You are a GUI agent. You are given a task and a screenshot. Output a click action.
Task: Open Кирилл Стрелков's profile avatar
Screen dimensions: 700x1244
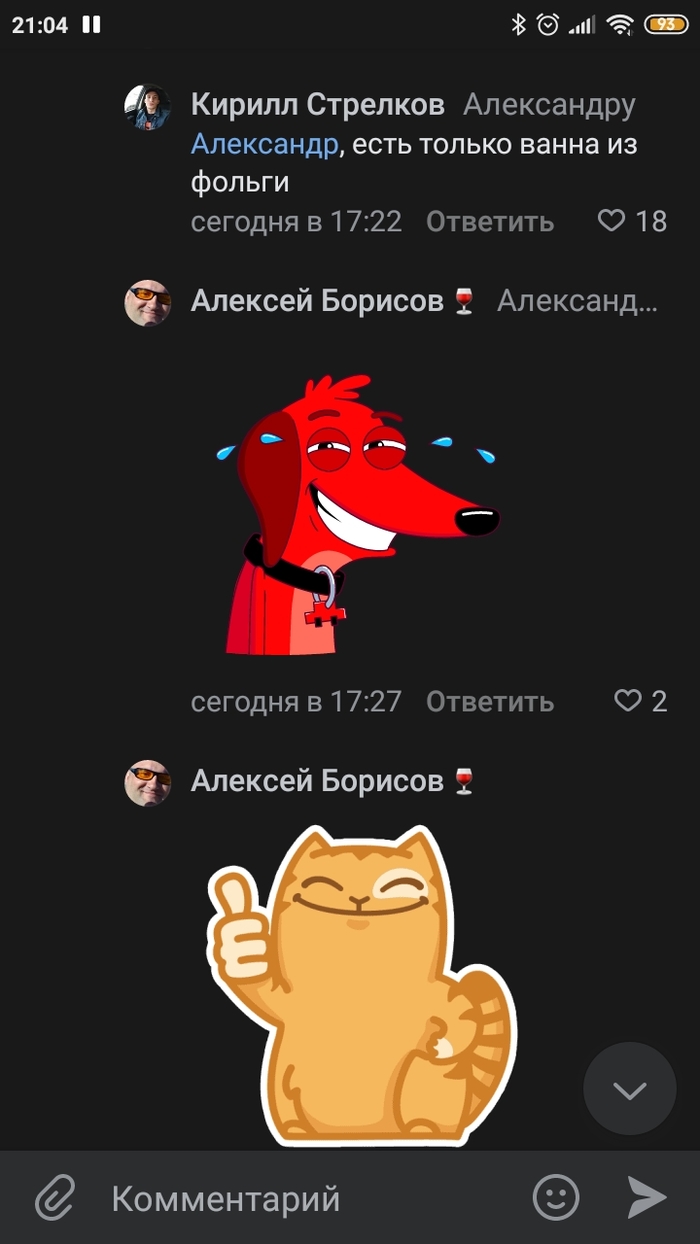147,107
